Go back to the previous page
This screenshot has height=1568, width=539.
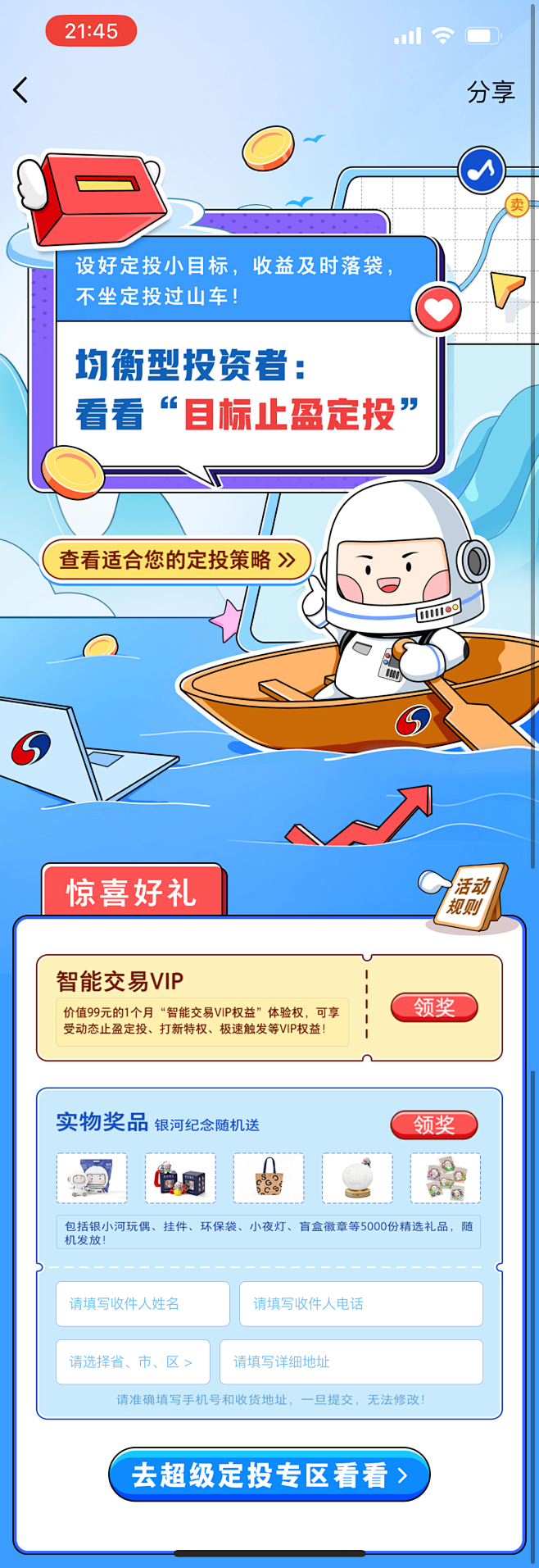click(21, 90)
